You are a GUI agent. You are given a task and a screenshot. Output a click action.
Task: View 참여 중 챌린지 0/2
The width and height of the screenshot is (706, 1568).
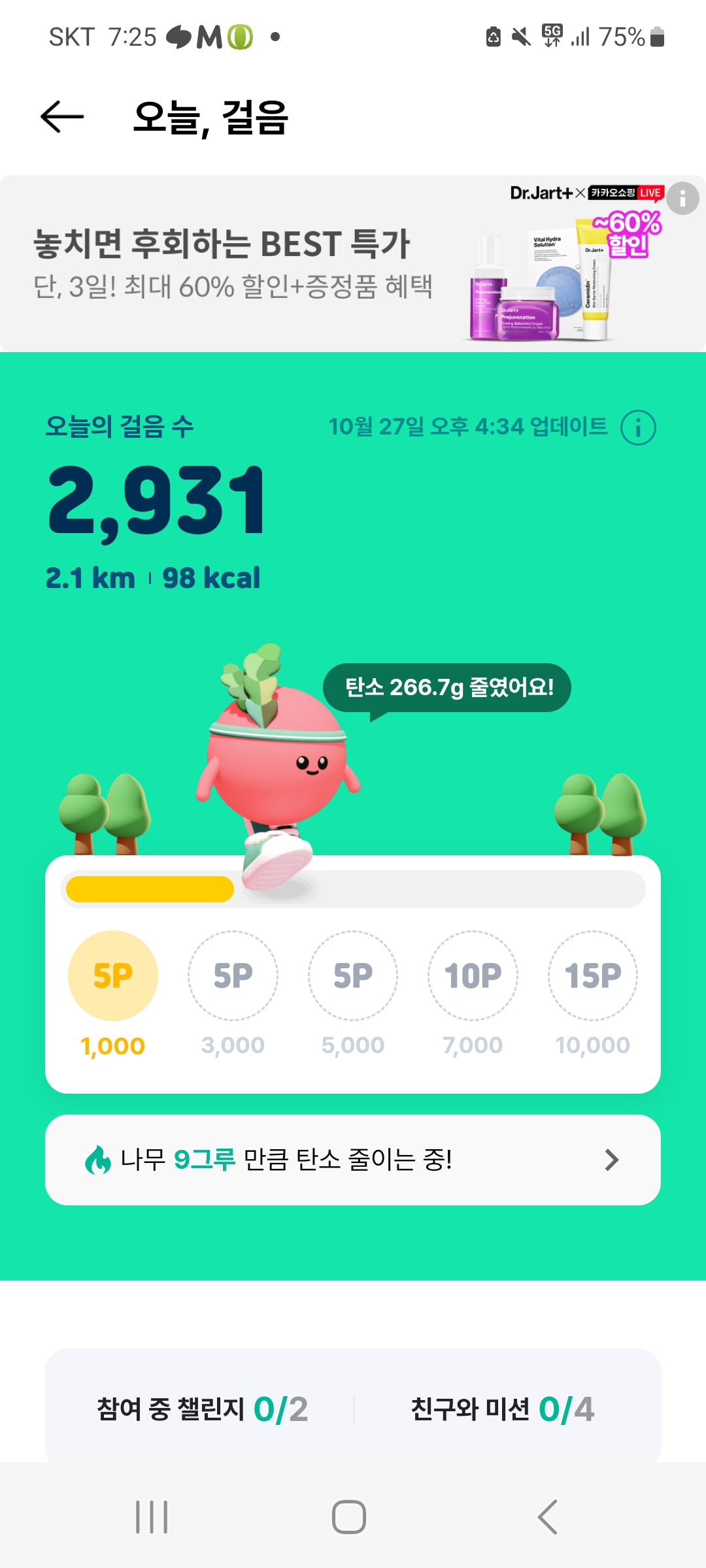(202, 1409)
